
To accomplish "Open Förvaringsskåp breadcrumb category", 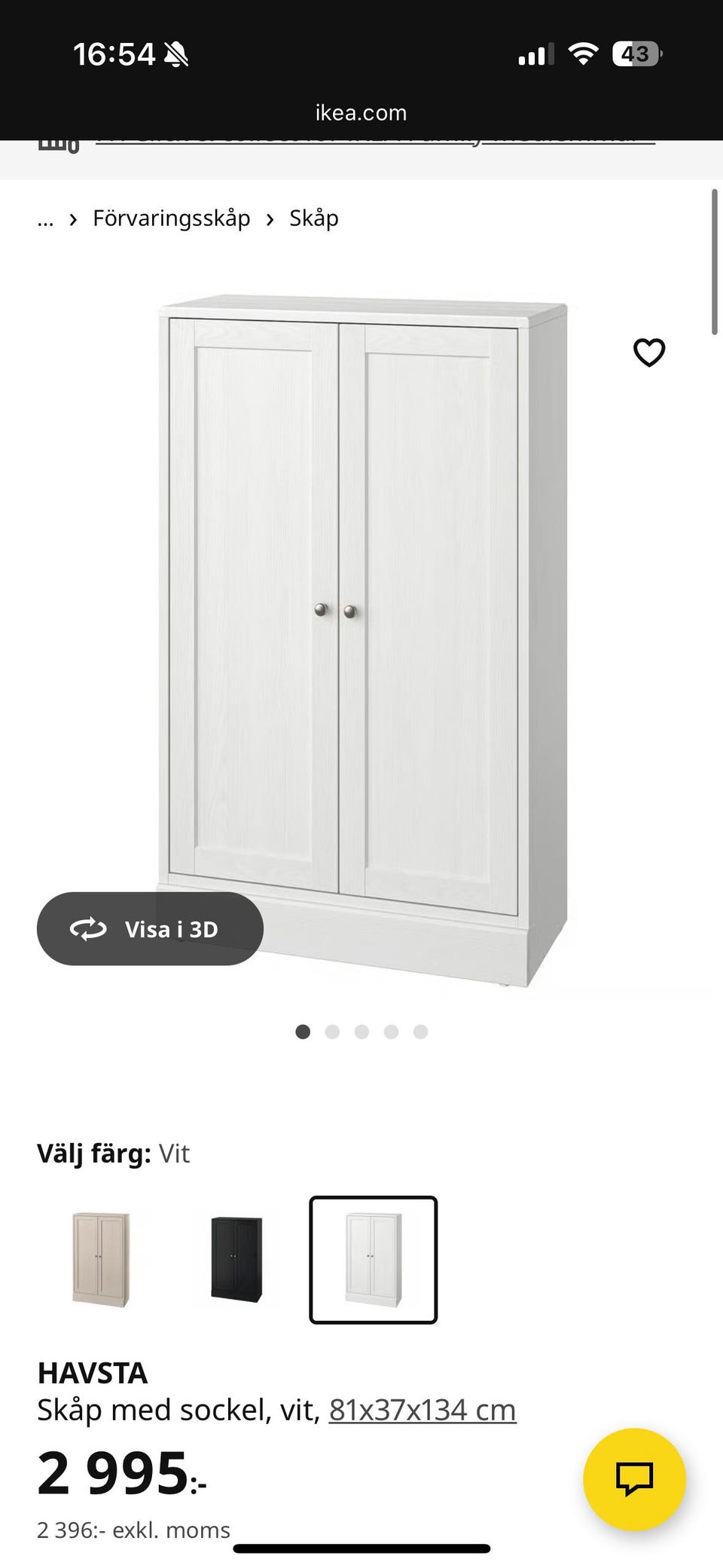I will [171, 219].
